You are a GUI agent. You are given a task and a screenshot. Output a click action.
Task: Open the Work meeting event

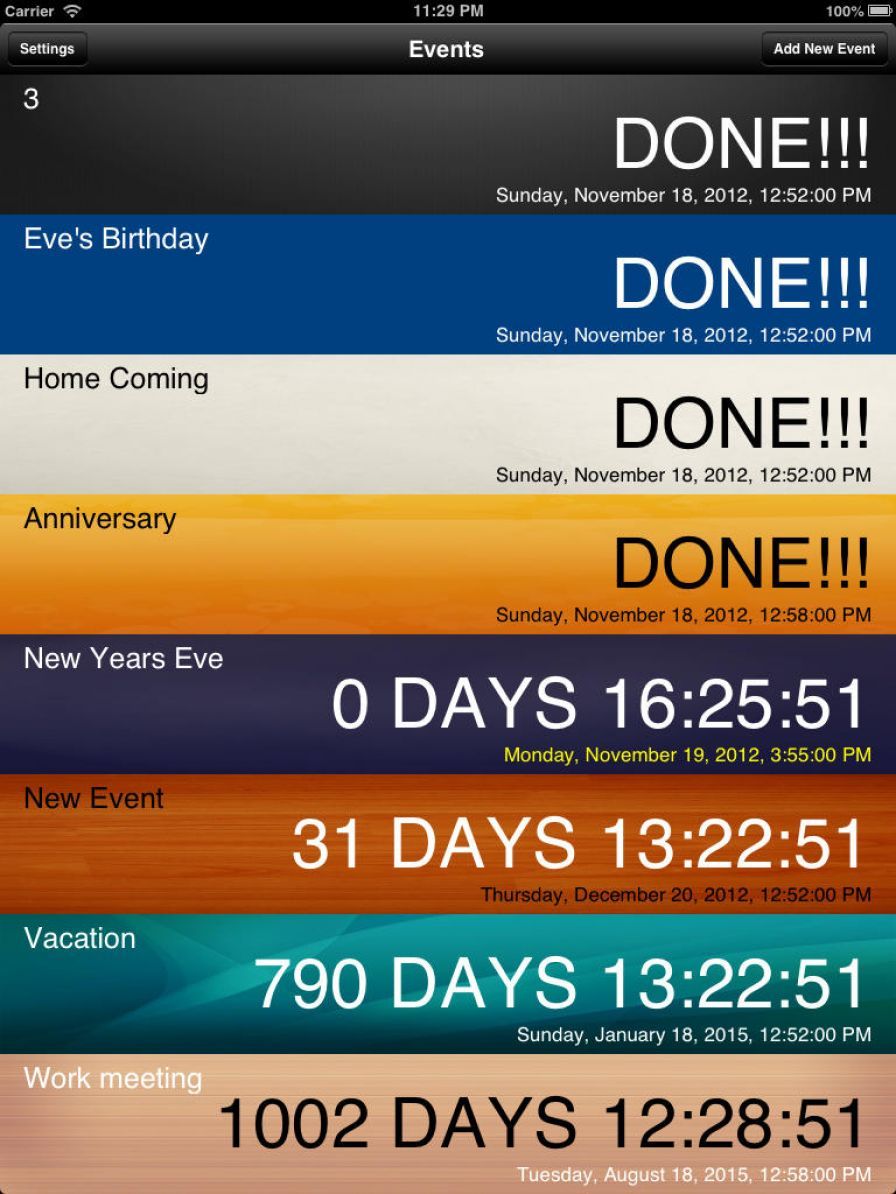(448, 1124)
